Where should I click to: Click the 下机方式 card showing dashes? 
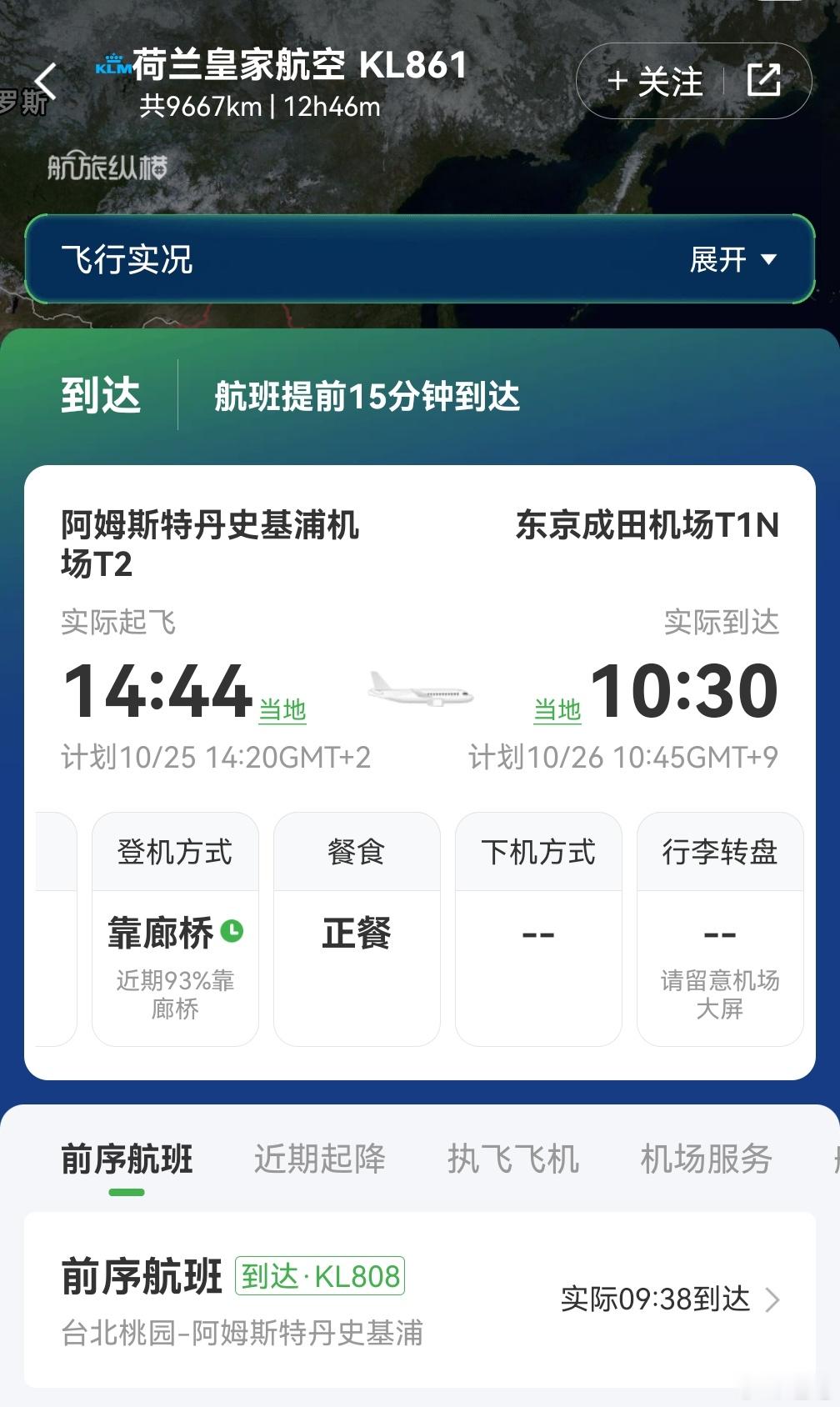point(537,925)
